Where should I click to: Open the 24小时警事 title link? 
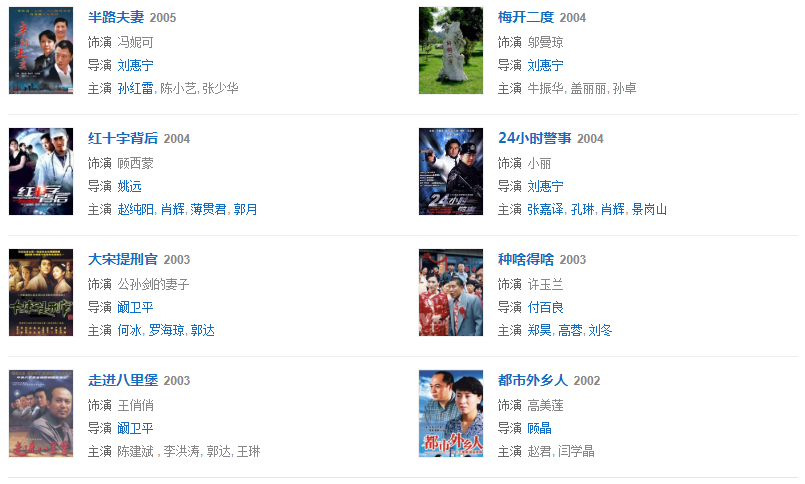click(x=534, y=138)
